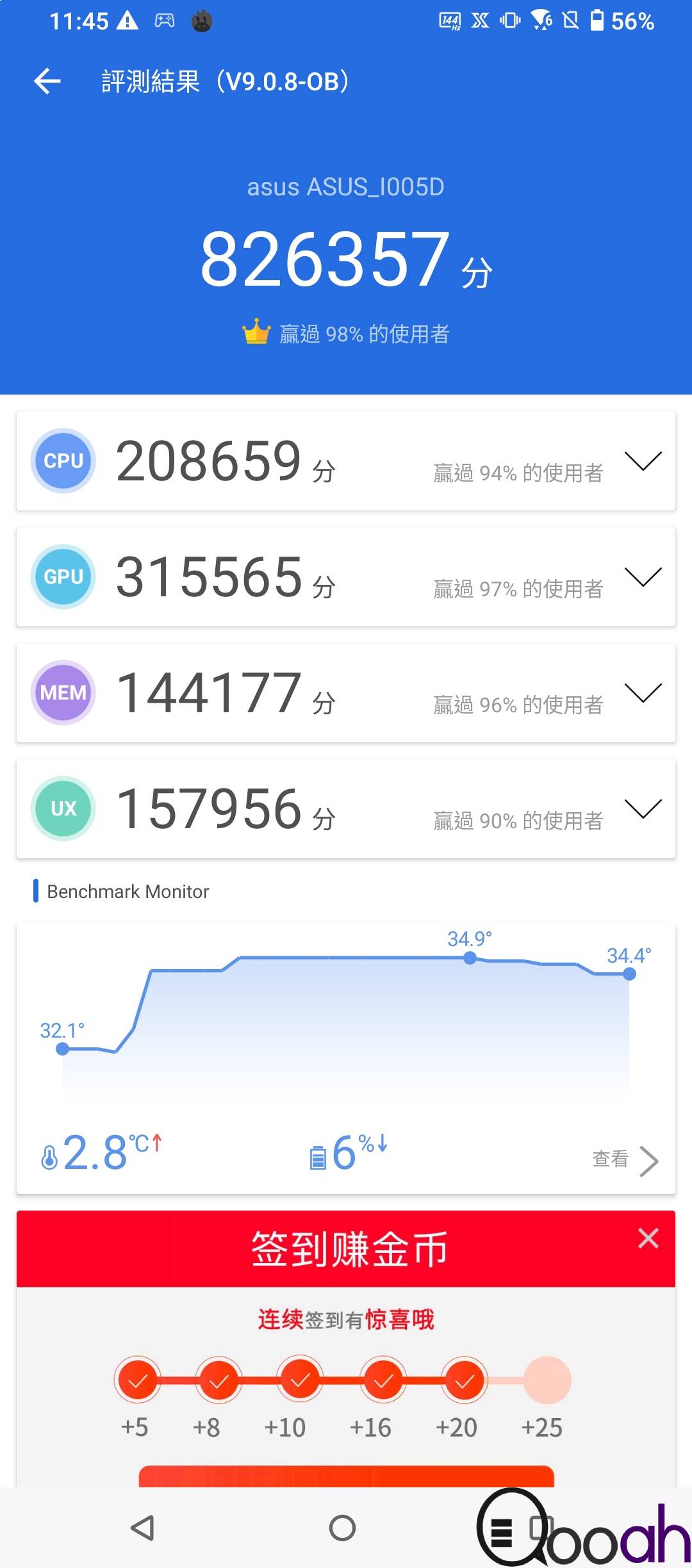Open Benchmark Monitor details via 查看
The height and width of the screenshot is (1568, 692).
[625, 1160]
